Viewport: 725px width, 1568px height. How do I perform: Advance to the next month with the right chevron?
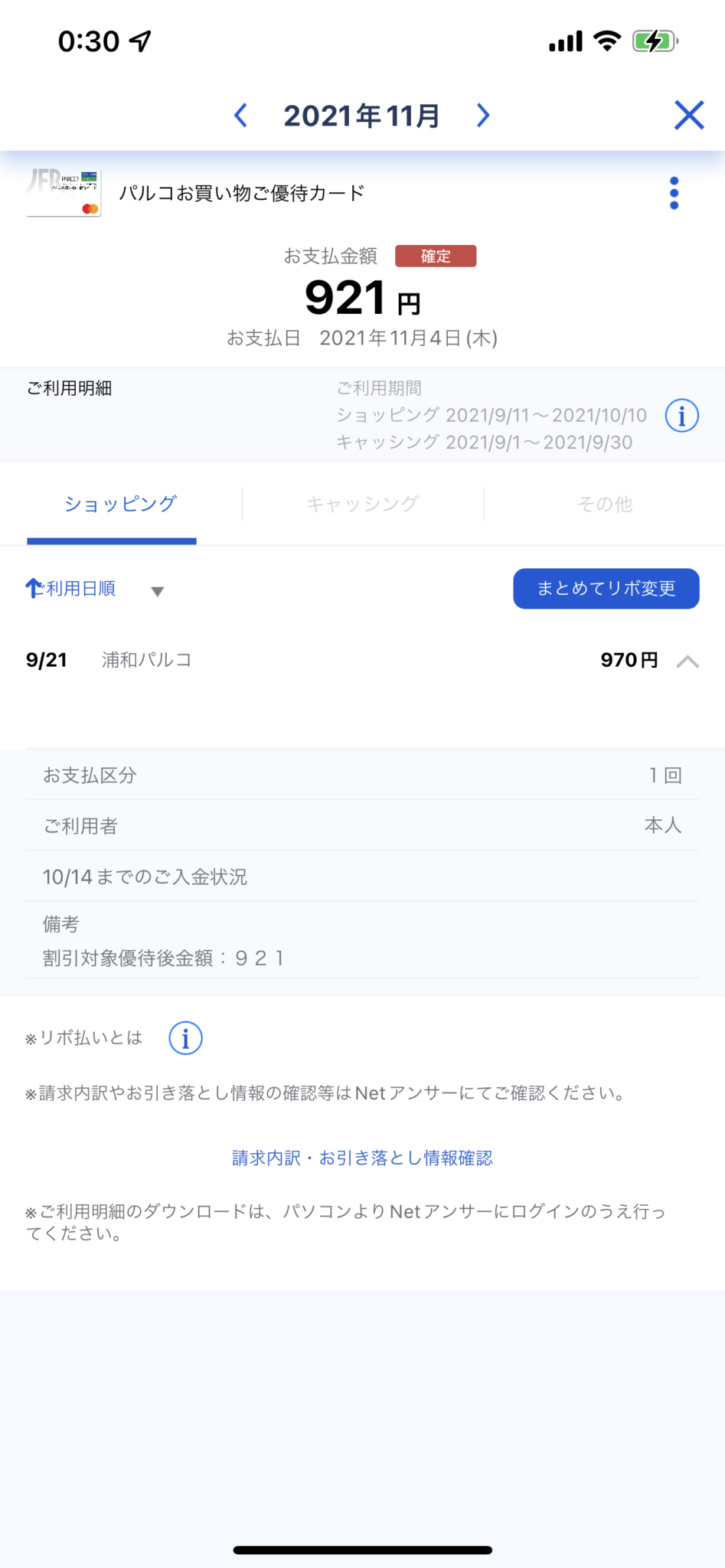click(483, 115)
